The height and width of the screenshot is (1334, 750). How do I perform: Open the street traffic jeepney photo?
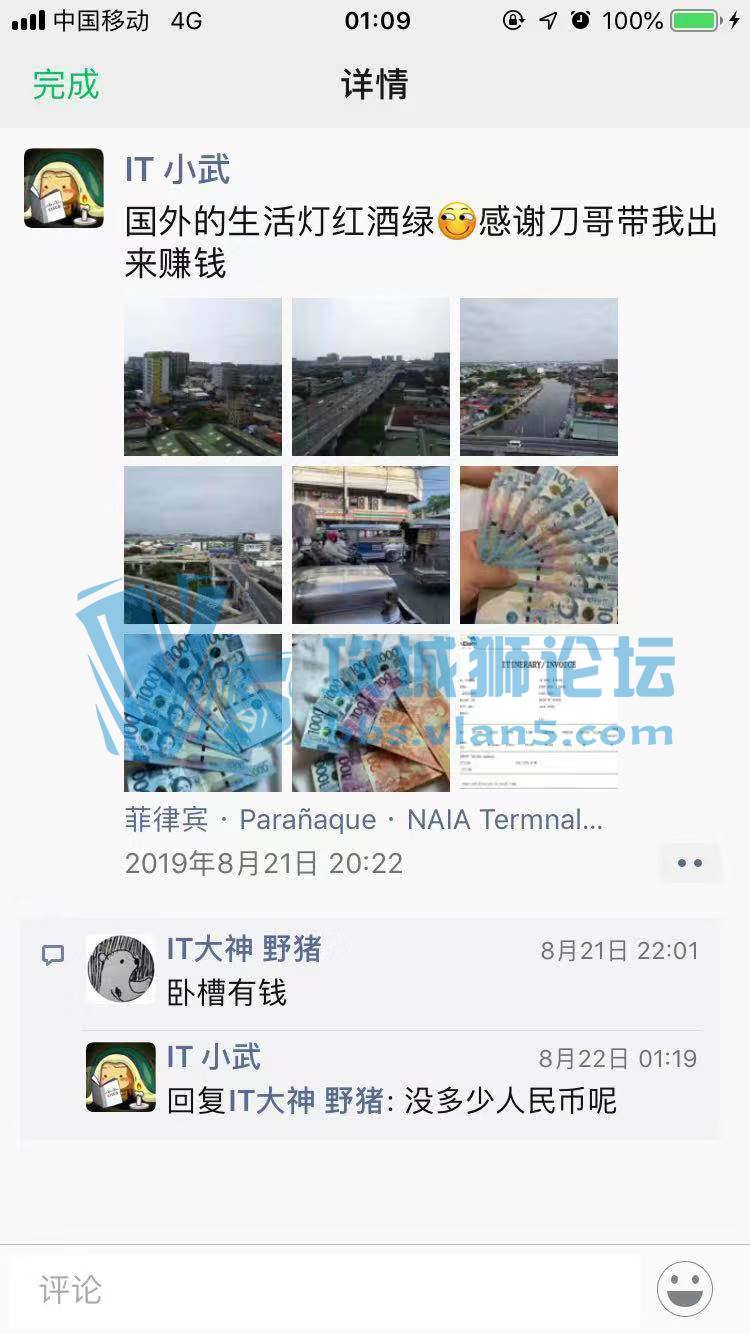tap(371, 545)
